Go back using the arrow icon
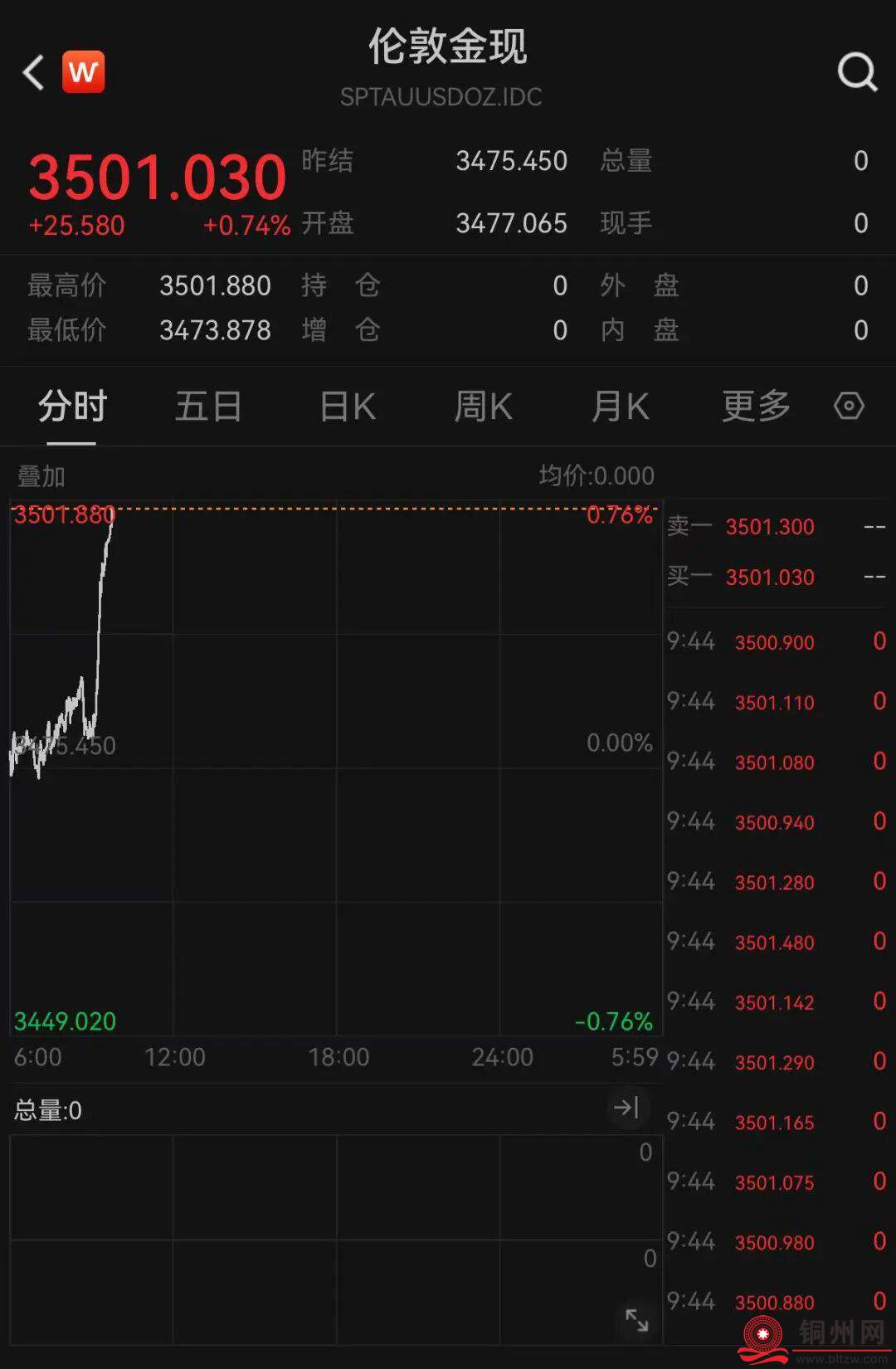Viewport: 896px width, 1369px height. click(x=33, y=72)
